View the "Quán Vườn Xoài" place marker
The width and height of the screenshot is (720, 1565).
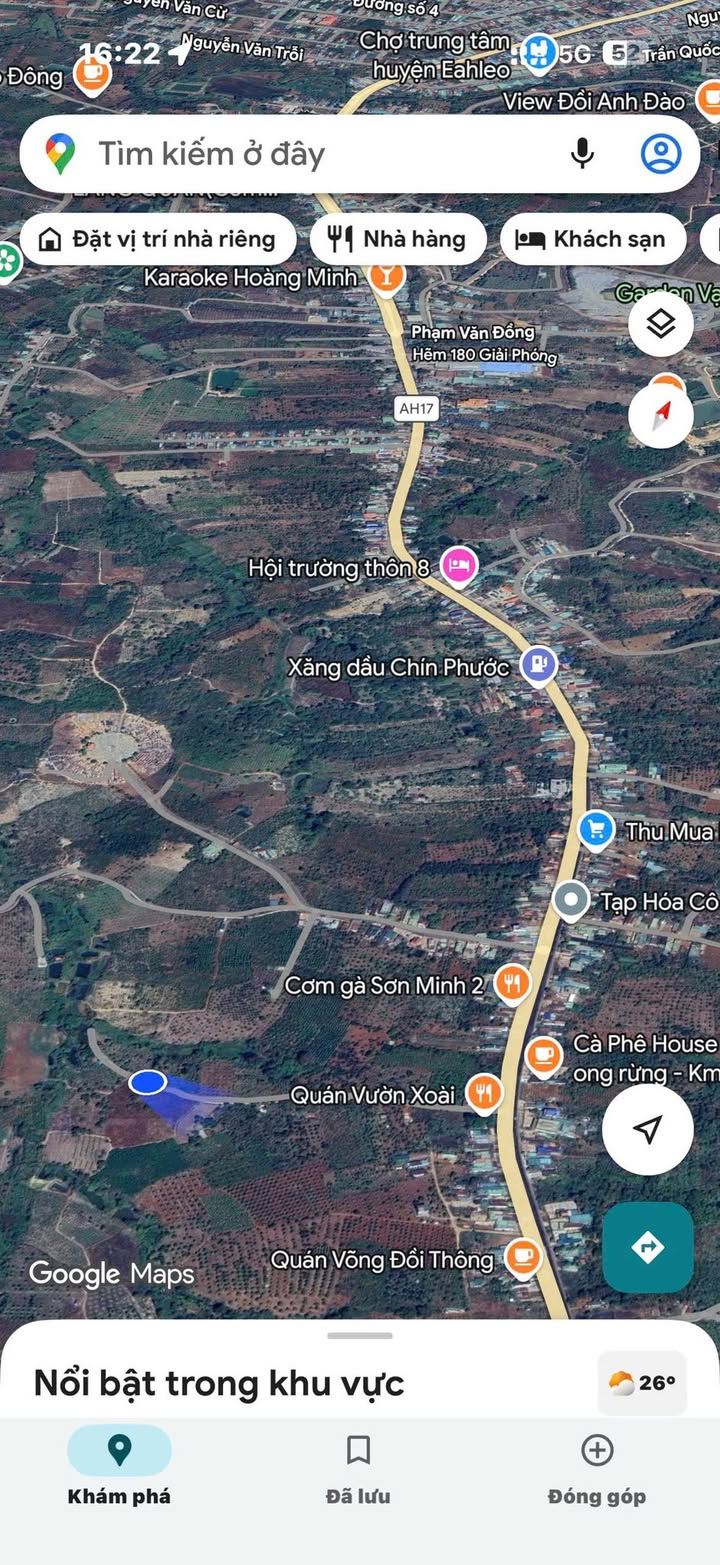[484, 1094]
